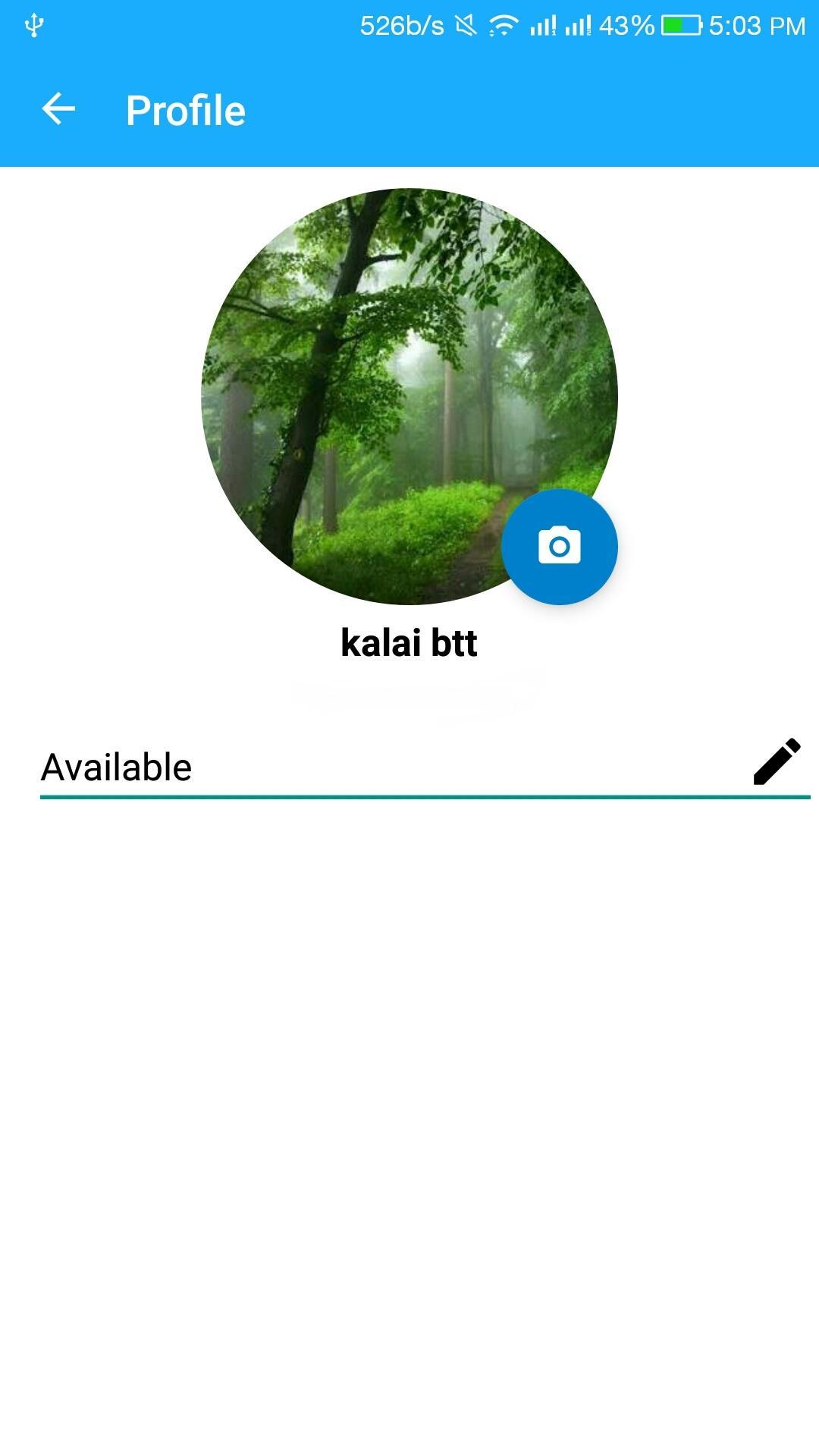Go back from Profile screen

[58, 109]
